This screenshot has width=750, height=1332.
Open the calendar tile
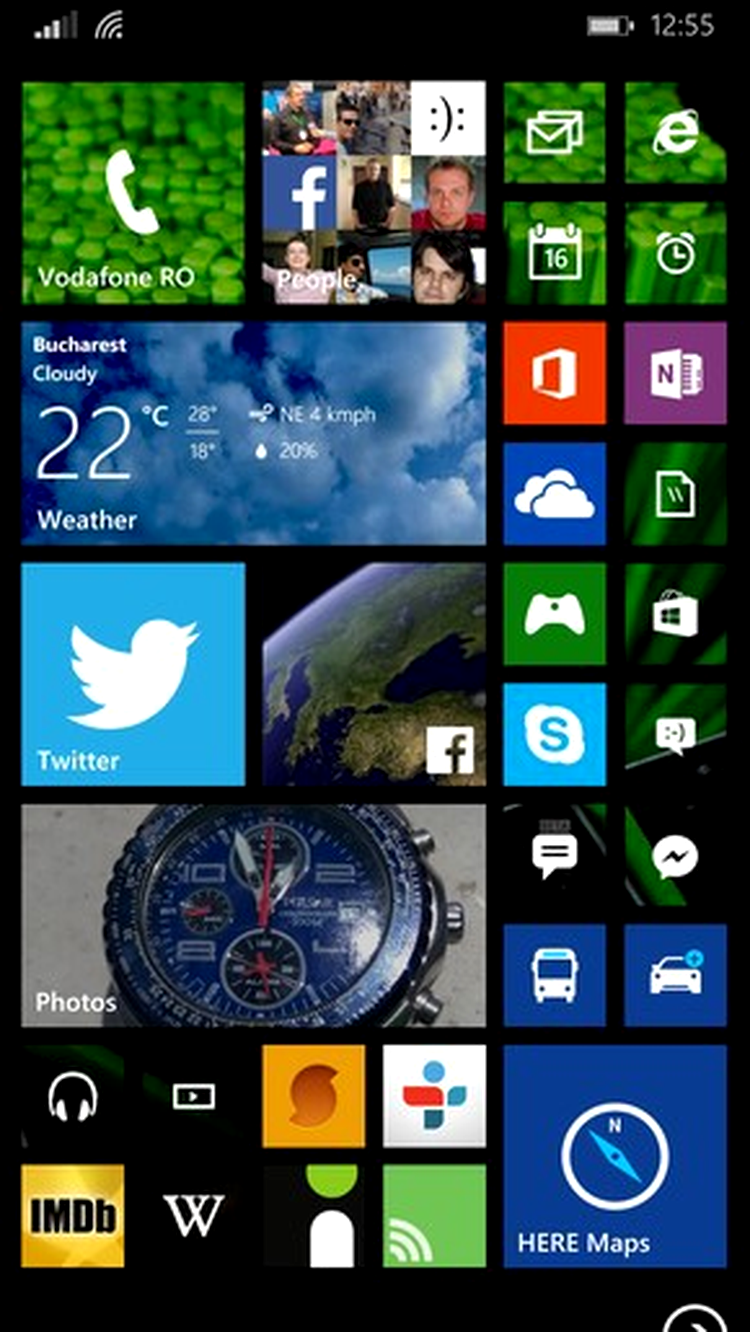click(x=554, y=253)
